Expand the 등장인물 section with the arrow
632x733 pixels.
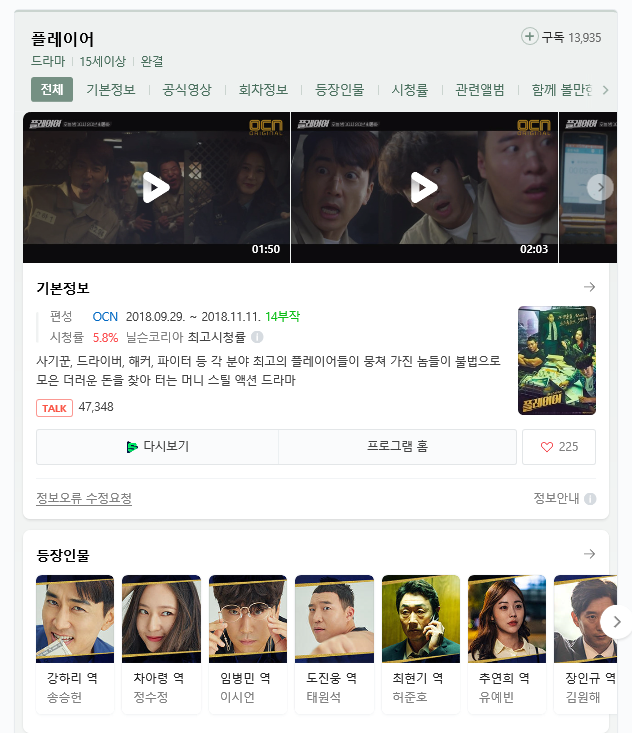(x=589, y=554)
